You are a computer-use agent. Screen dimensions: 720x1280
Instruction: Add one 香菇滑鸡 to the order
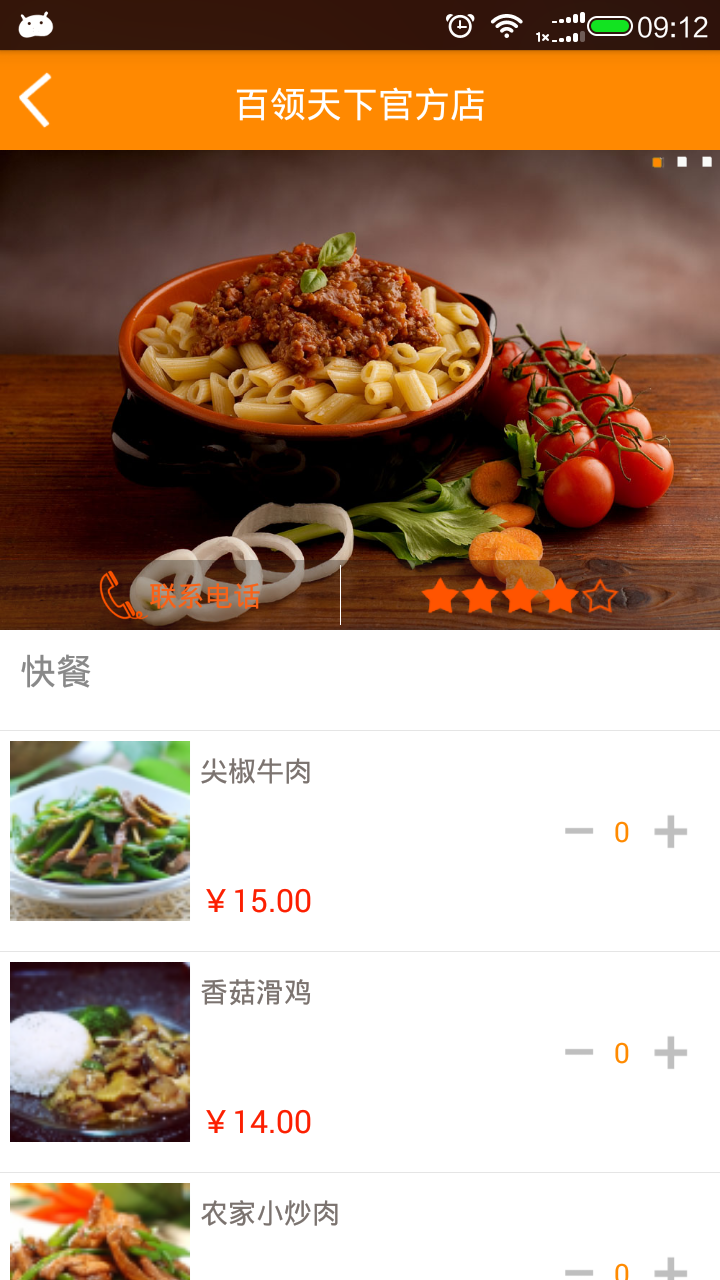pos(670,1053)
